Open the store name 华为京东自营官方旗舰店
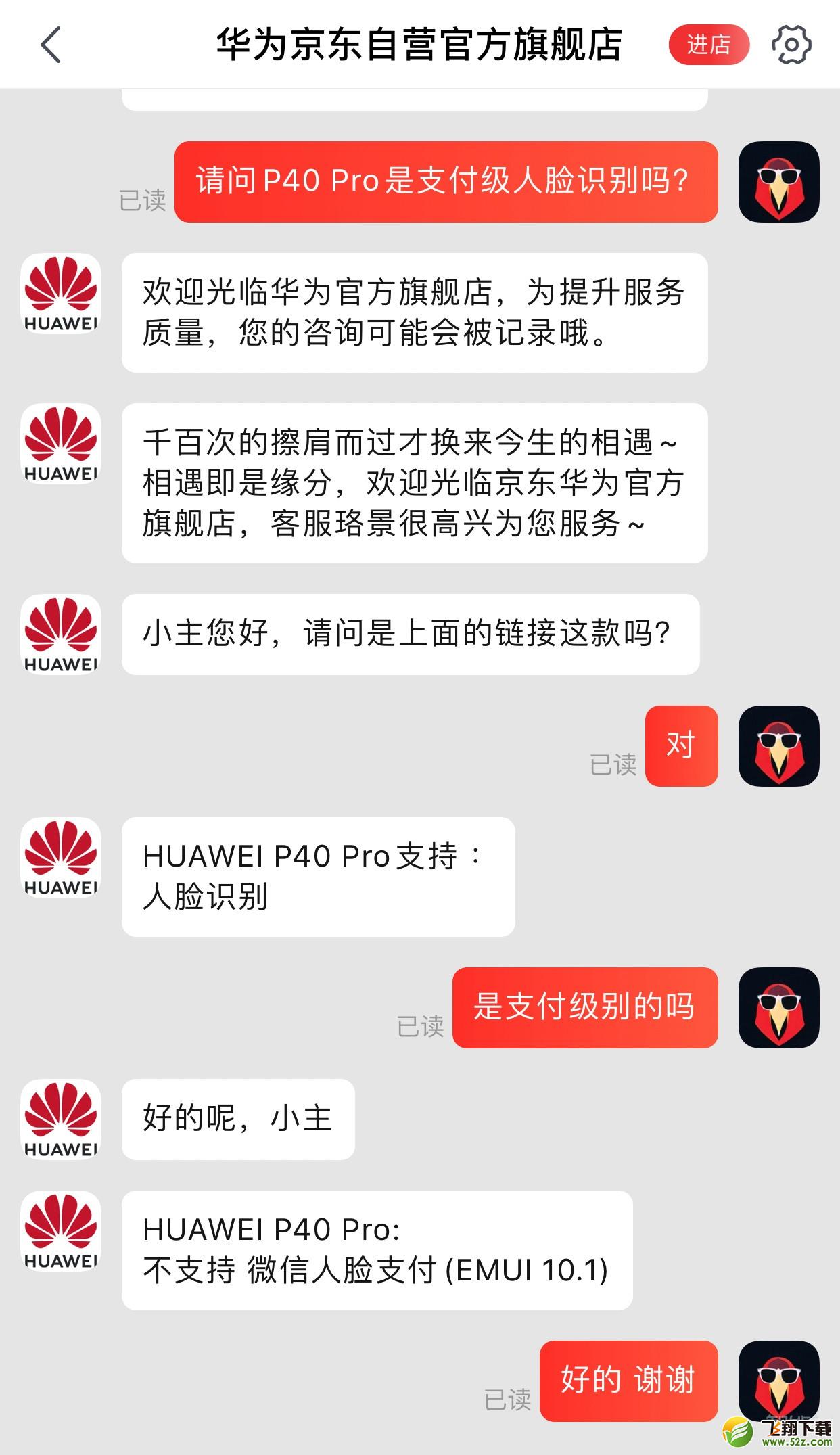The image size is (840, 1455). pyautogui.click(x=419, y=42)
